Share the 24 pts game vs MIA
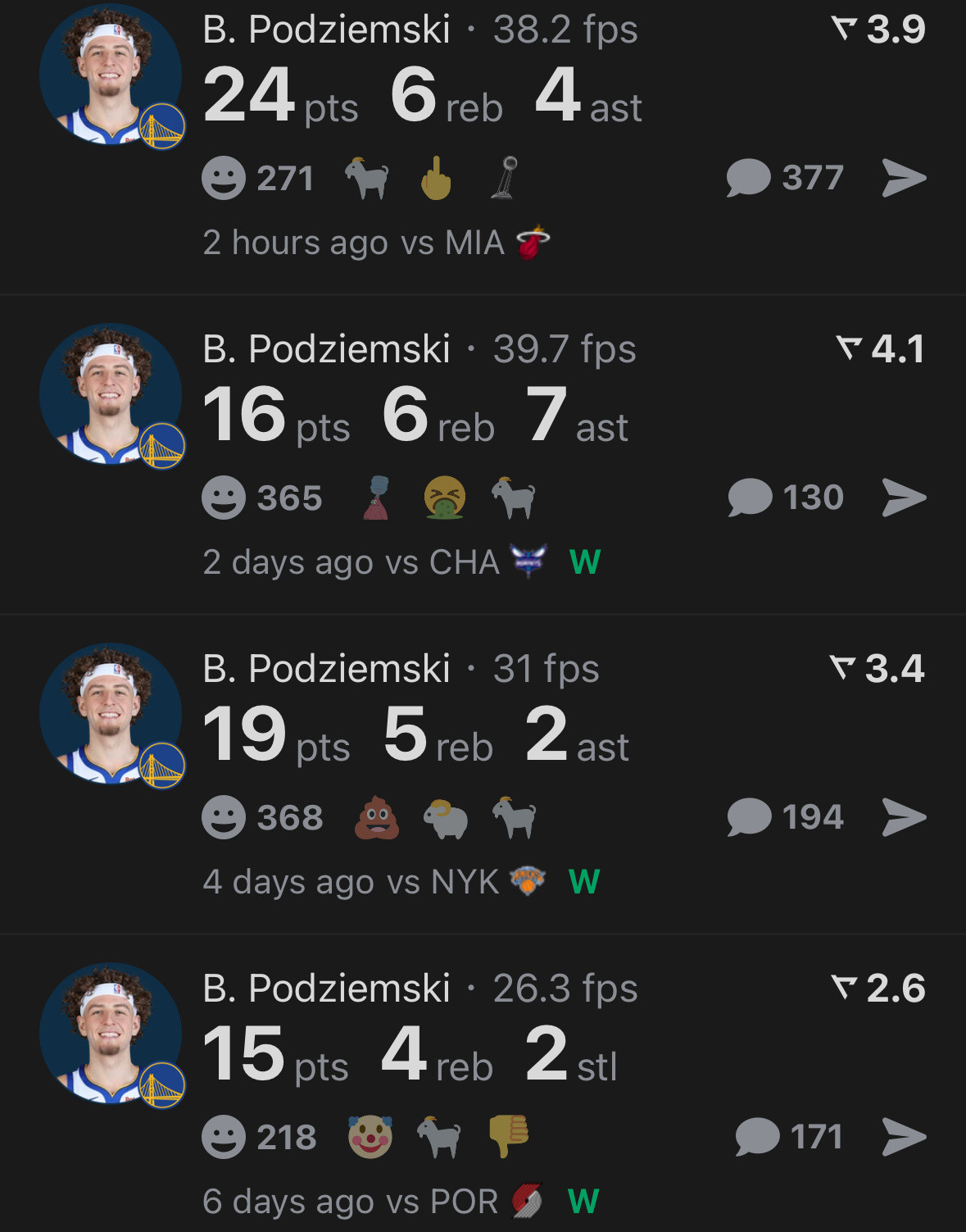This screenshot has width=966, height=1232. (904, 178)
